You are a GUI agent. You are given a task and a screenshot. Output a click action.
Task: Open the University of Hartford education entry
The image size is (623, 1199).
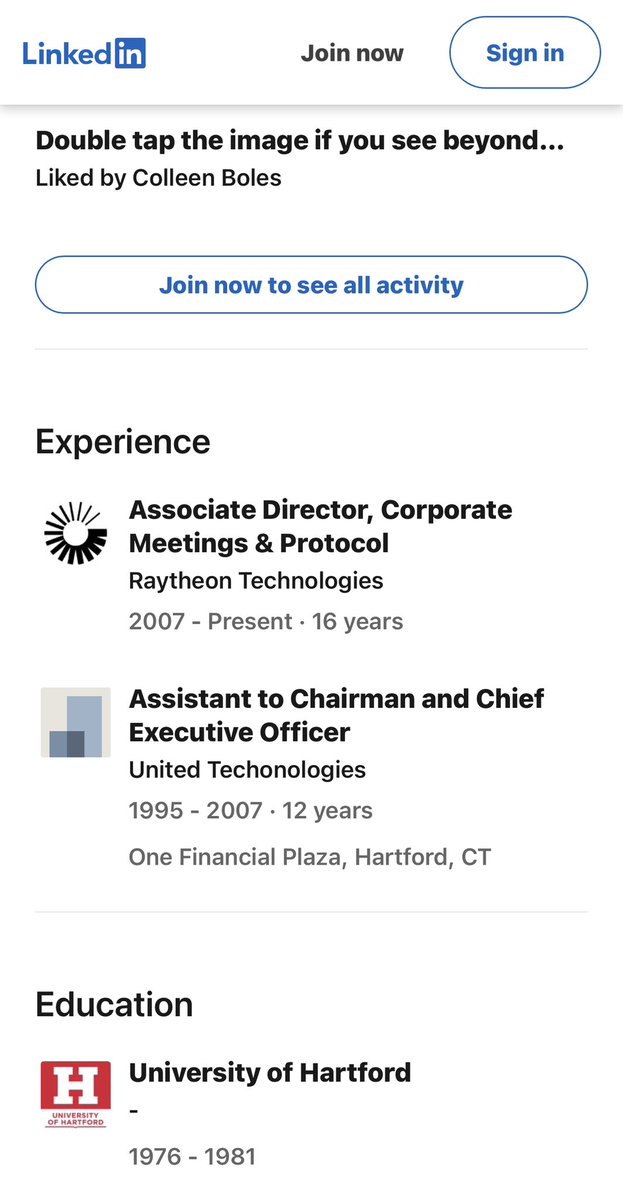tap(270, 1073)
